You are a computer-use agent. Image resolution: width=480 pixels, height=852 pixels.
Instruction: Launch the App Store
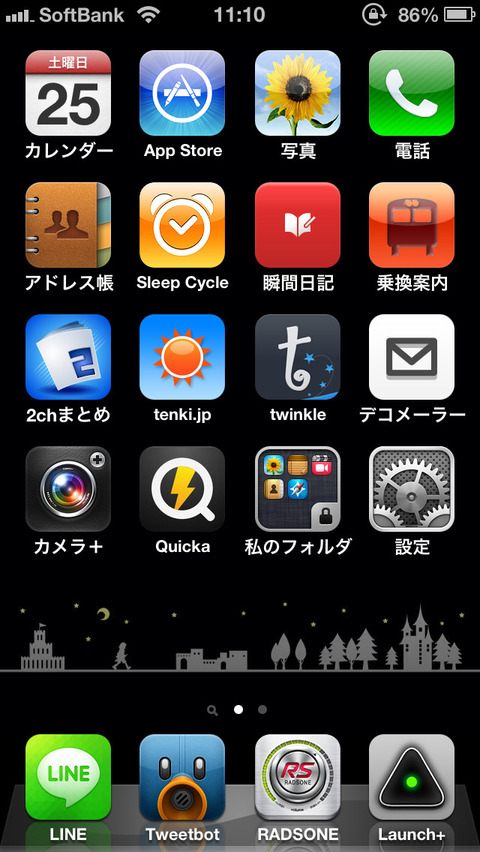(x=182, y=93)
